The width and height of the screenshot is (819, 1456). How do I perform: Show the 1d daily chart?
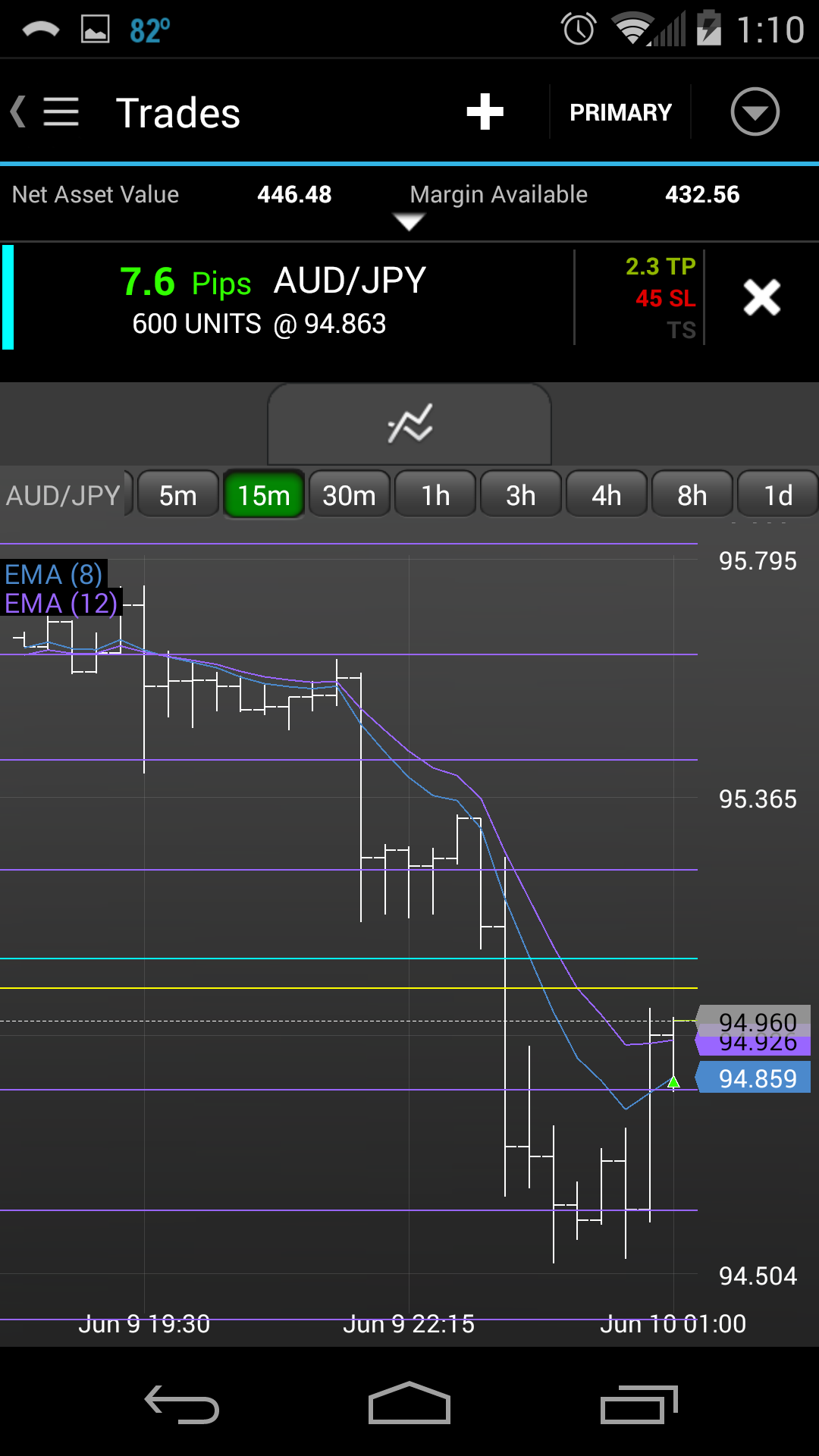coord(778,495)
